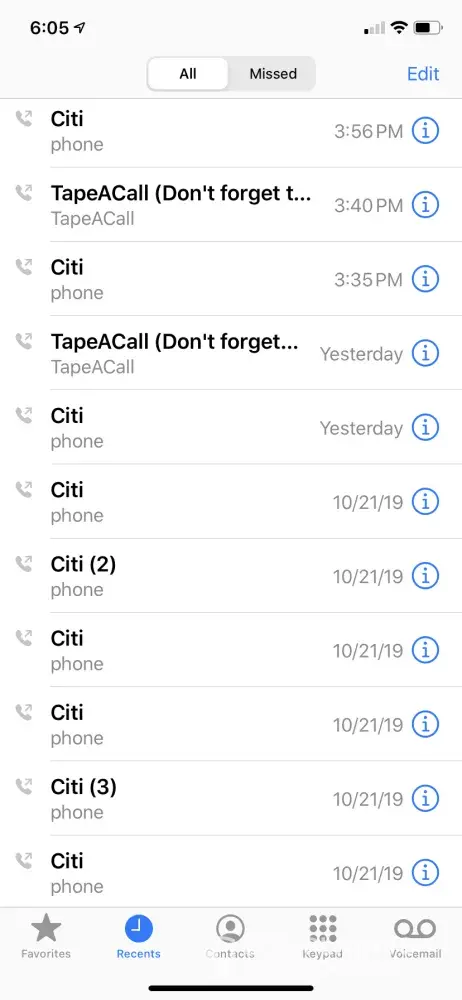Open the Favorites tab

46,936
